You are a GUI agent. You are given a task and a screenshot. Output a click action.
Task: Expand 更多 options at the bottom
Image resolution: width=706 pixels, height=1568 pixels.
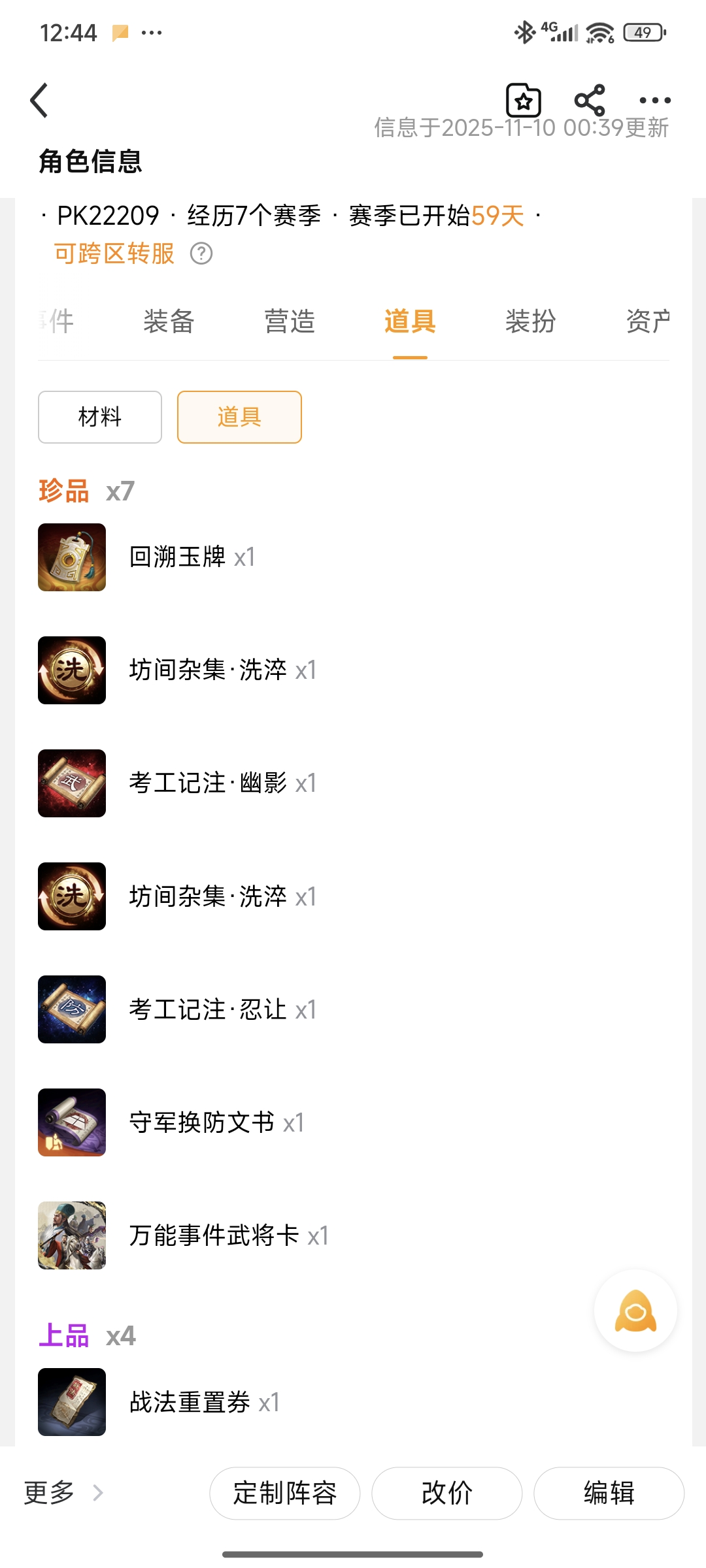click(63, 1493)
